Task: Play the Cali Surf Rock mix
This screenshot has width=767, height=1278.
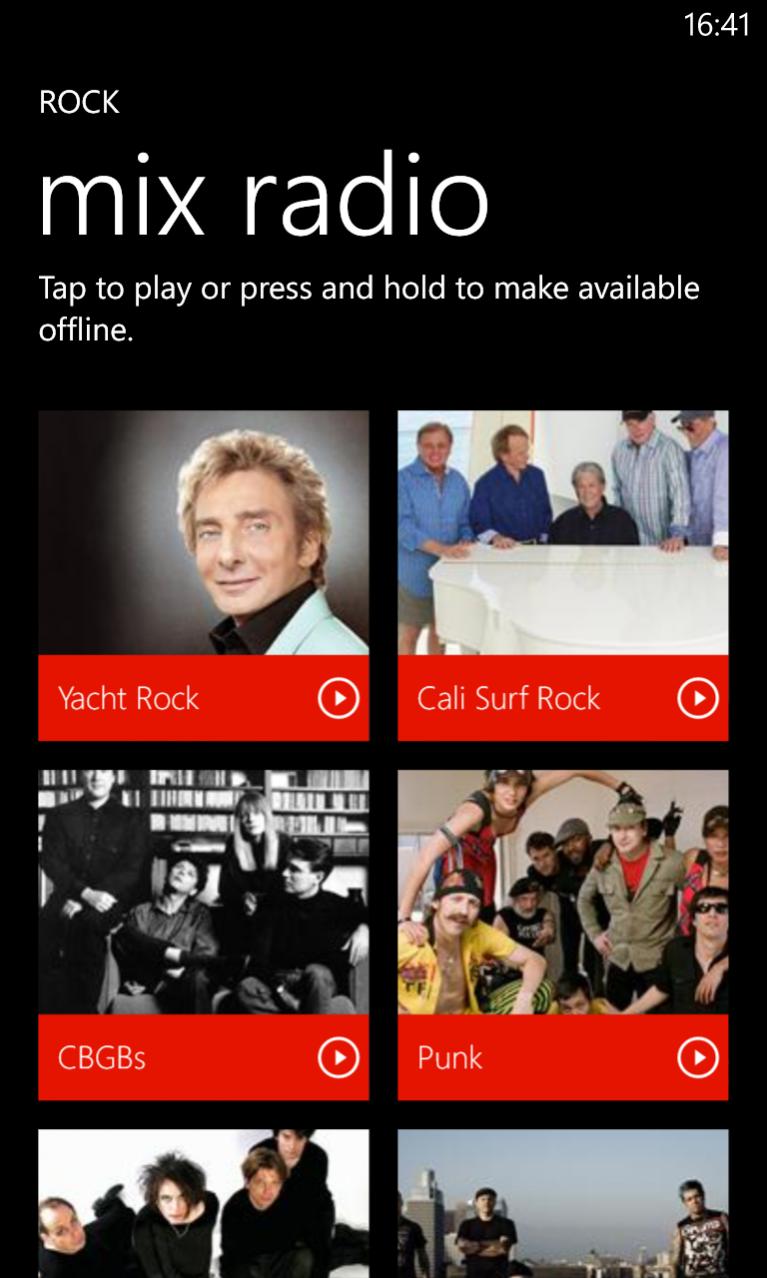Action: [x=697, y=698]
